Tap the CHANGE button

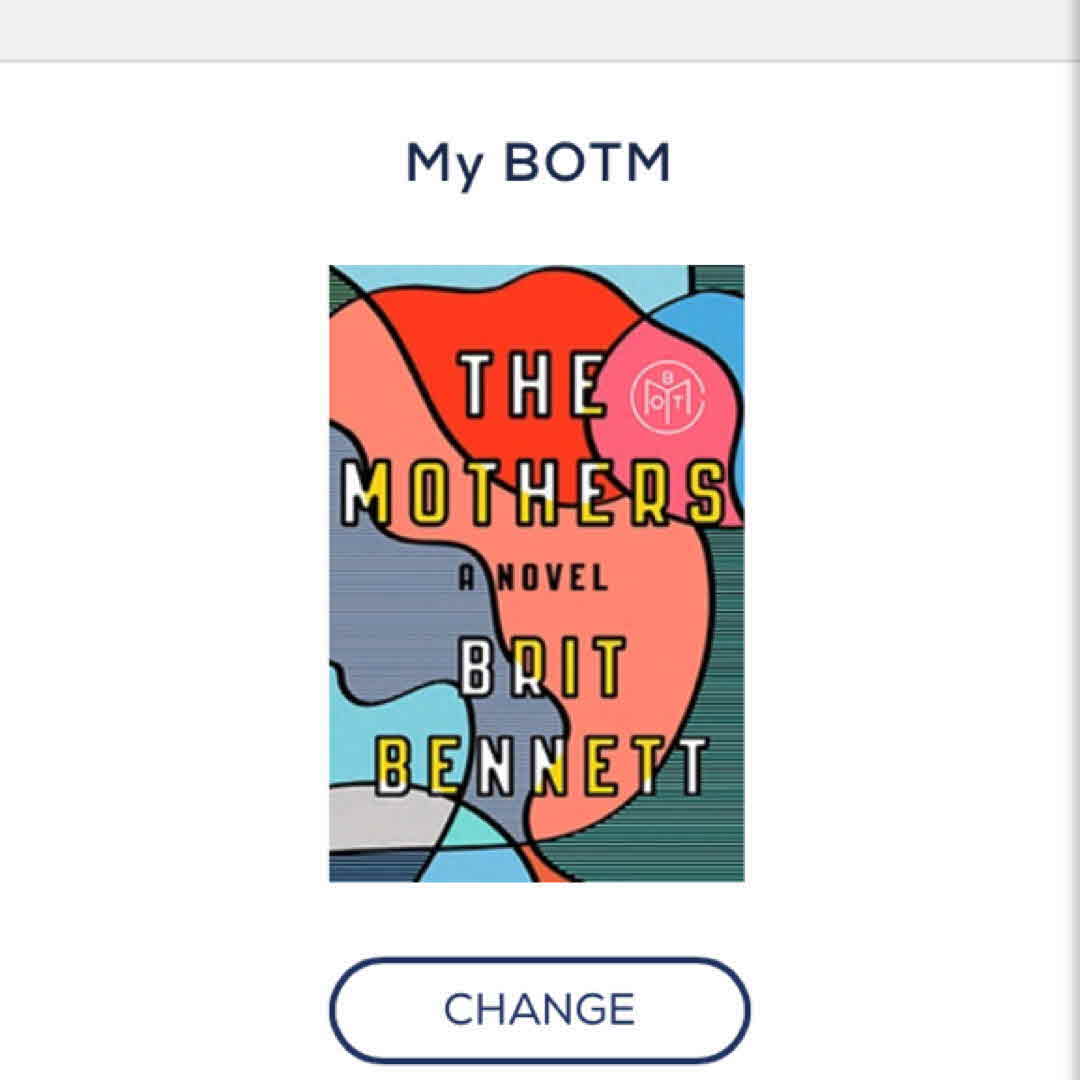539,1009
